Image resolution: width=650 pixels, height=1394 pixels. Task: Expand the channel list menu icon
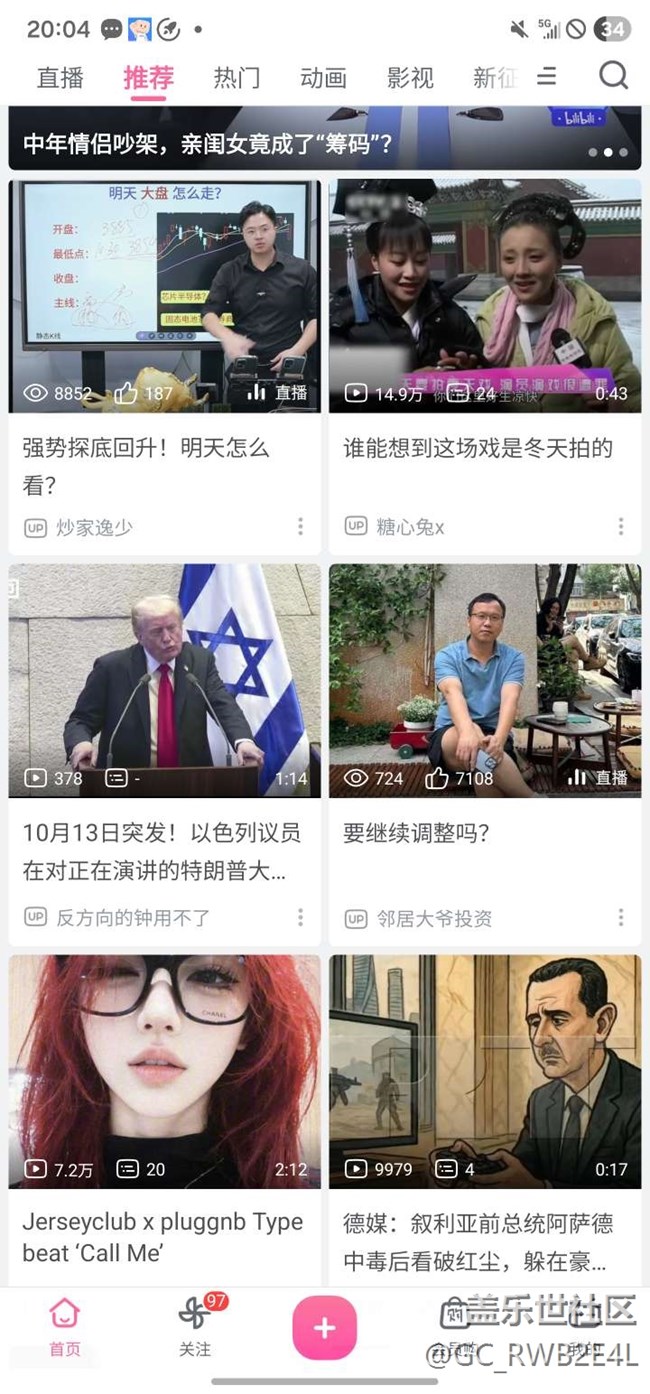click(x=547, y=76)
